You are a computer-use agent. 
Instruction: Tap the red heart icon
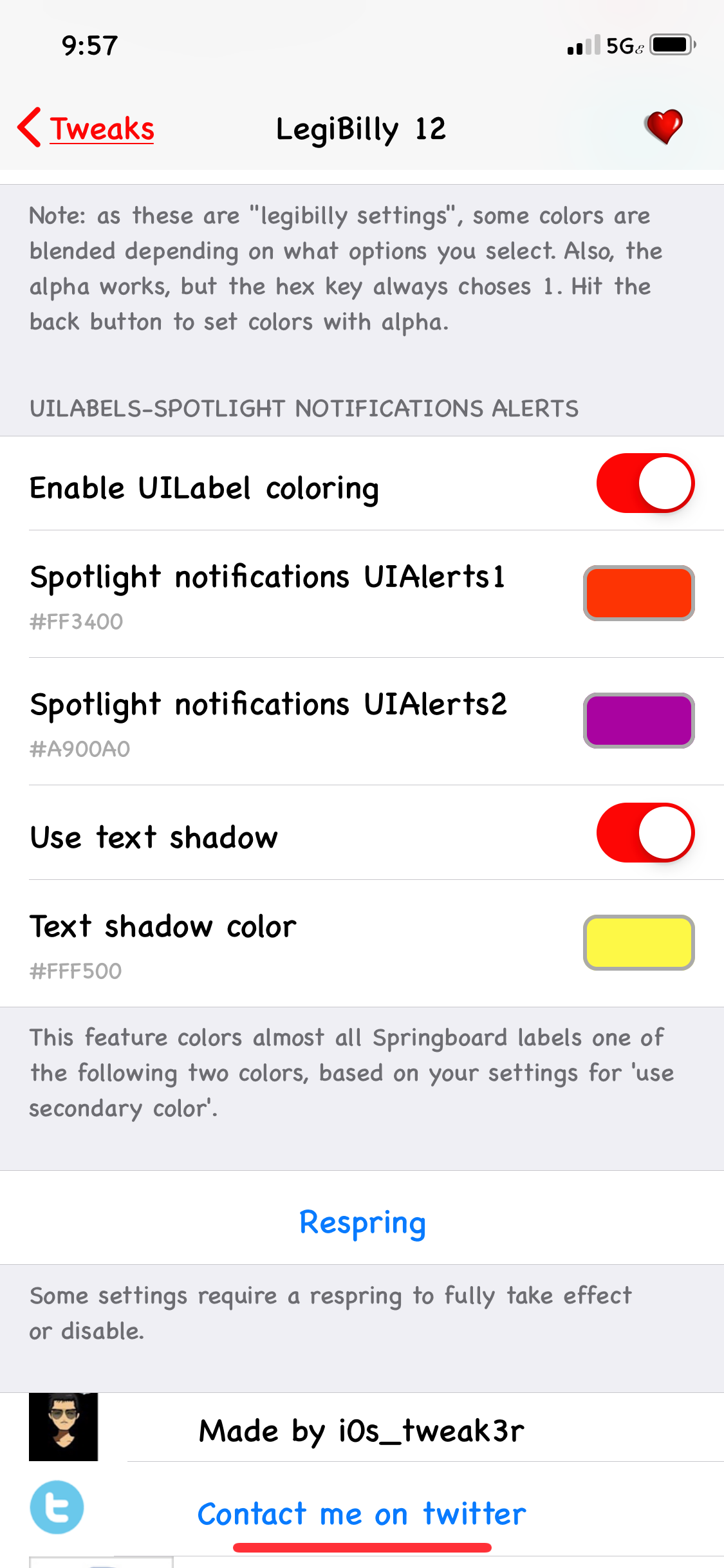(664, 127)
